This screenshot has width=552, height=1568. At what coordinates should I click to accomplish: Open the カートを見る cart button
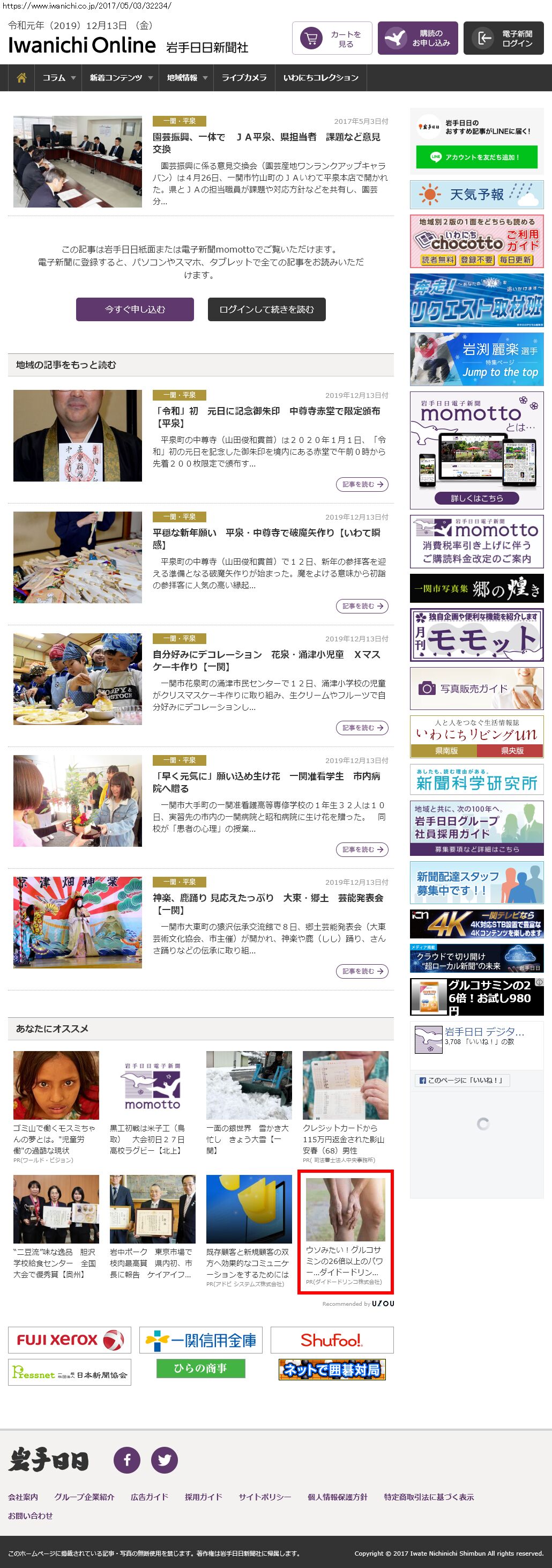click(x=332, y=39)
